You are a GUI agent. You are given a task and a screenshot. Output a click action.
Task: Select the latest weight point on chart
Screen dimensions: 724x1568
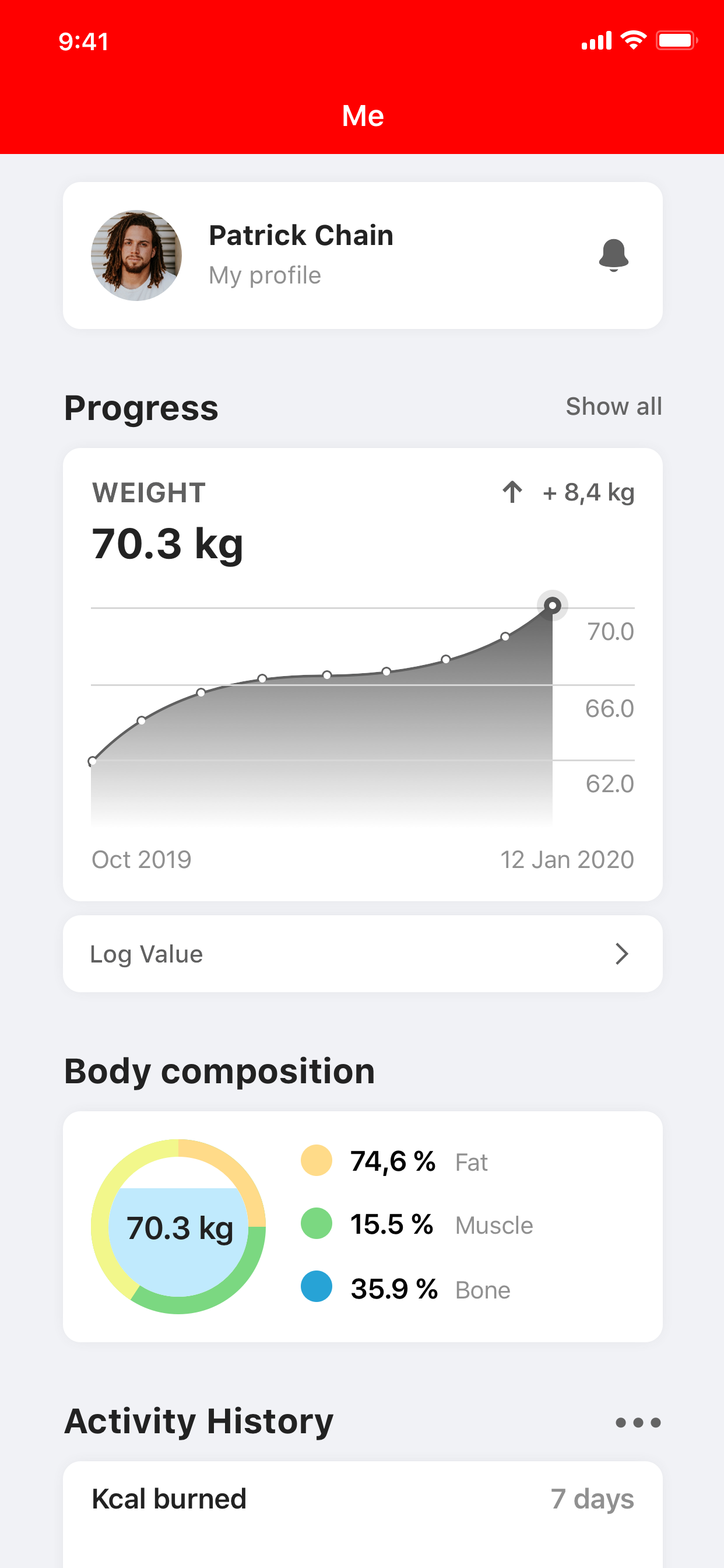pyautogui.click(x=553, y=605)
